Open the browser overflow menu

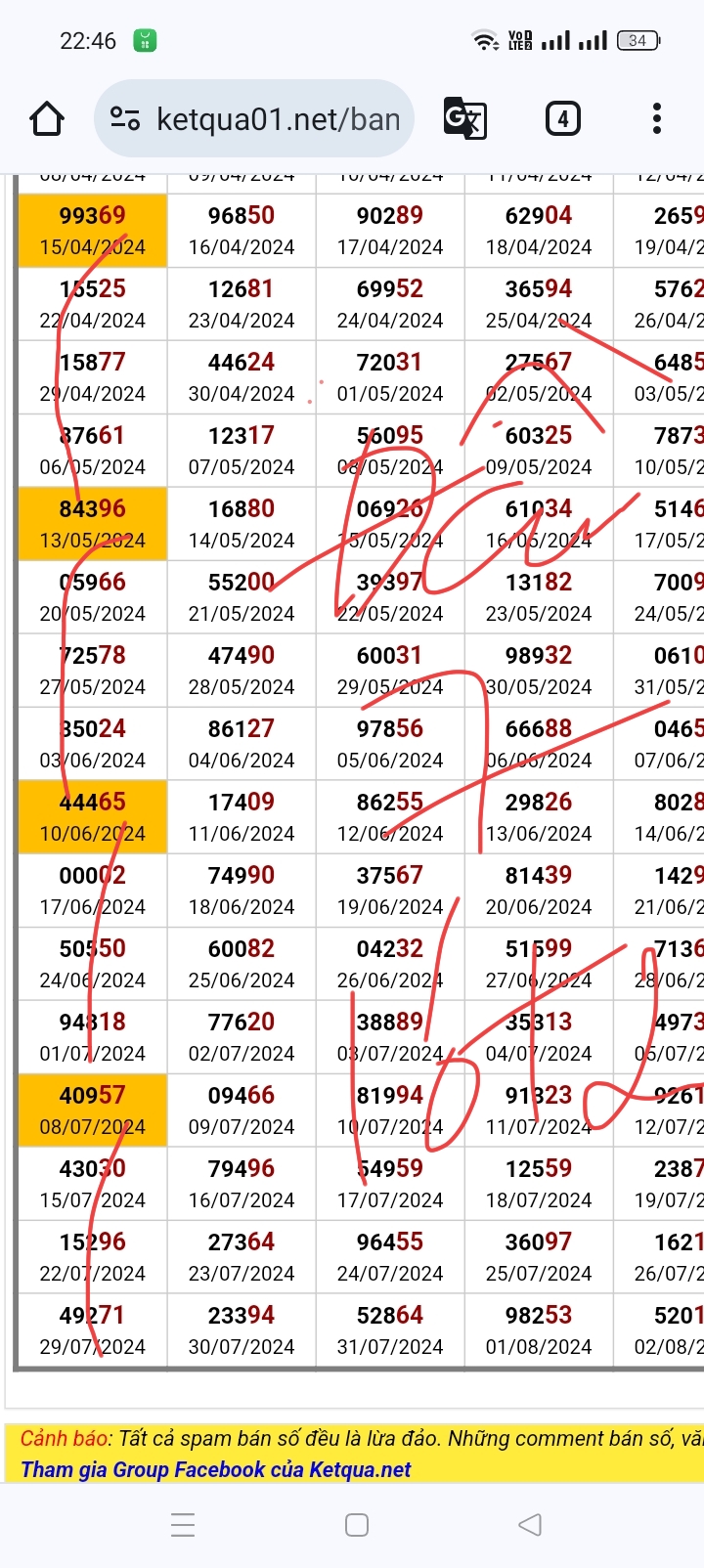pos(657,118)
